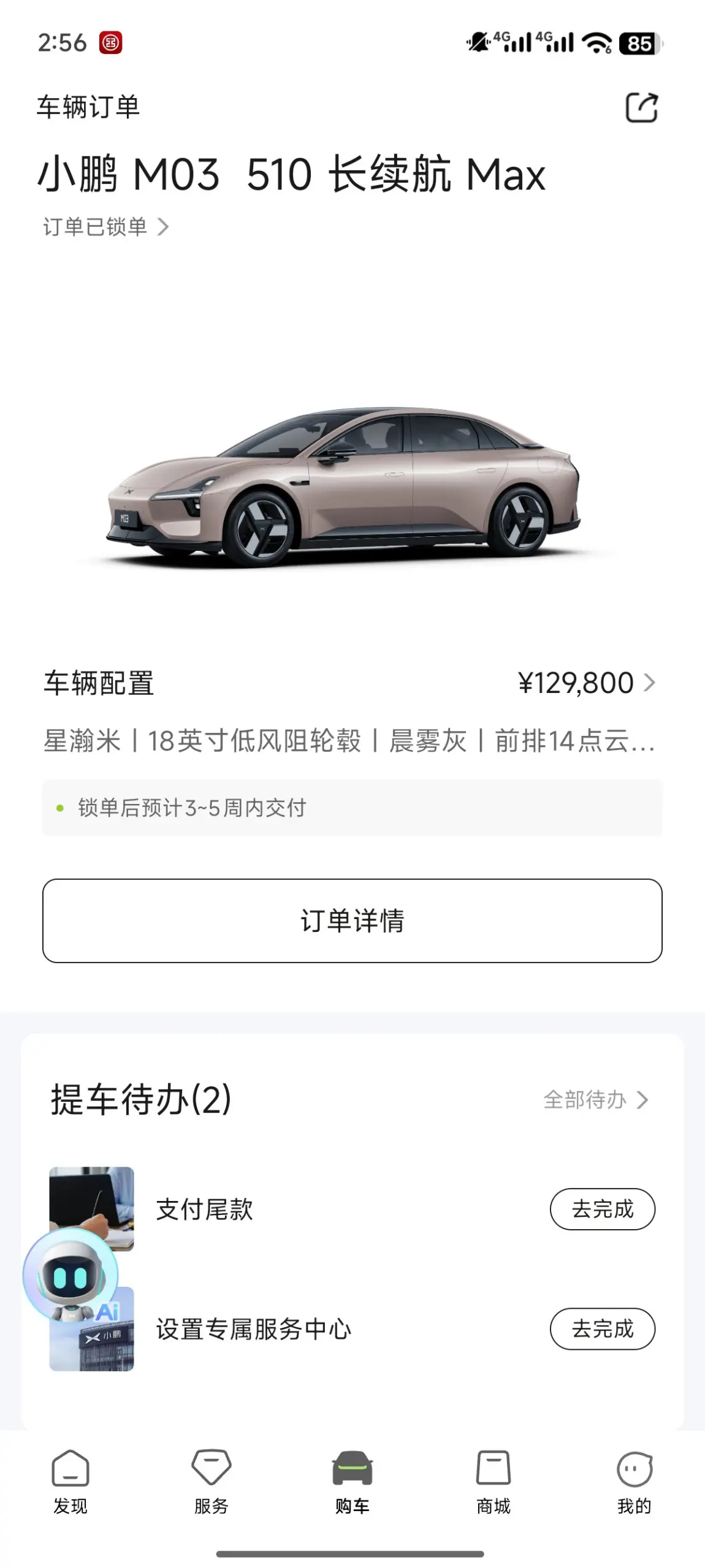The height and width of the screenshot is (1568, 705).
Task: Open the Xpeng AI robot assistant
Action: point(71,1276)
